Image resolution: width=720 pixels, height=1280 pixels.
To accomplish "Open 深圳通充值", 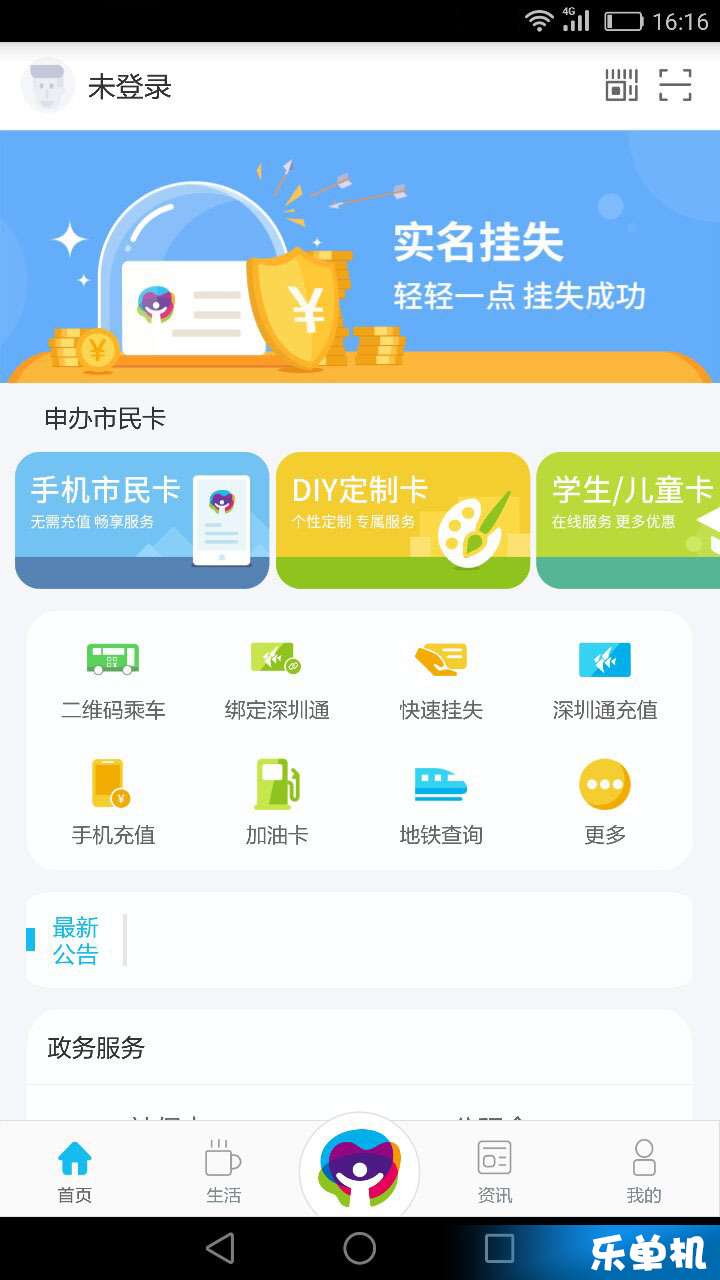I will click(x=605, y=680).
